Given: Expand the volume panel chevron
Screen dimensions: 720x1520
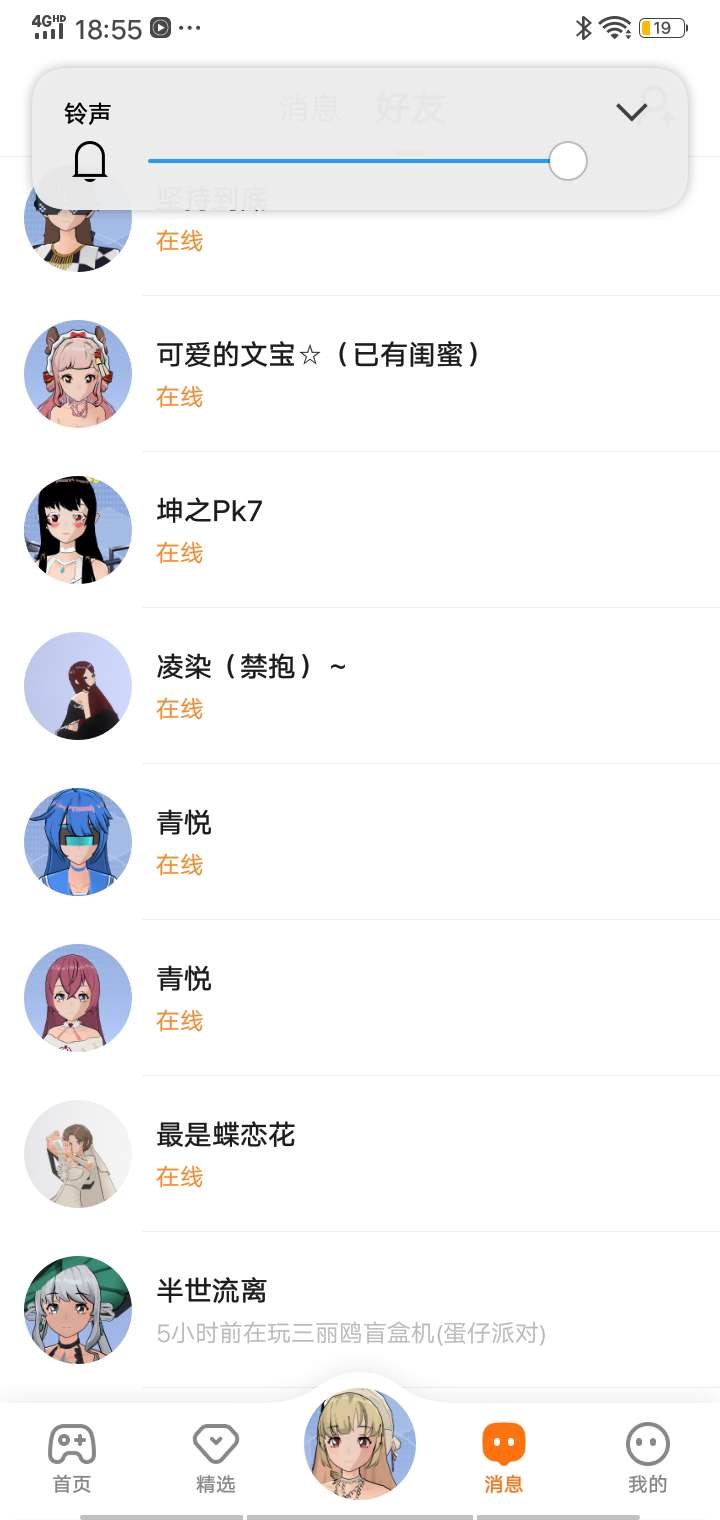Looking at the screenshot, I should [x=631, y=112].
